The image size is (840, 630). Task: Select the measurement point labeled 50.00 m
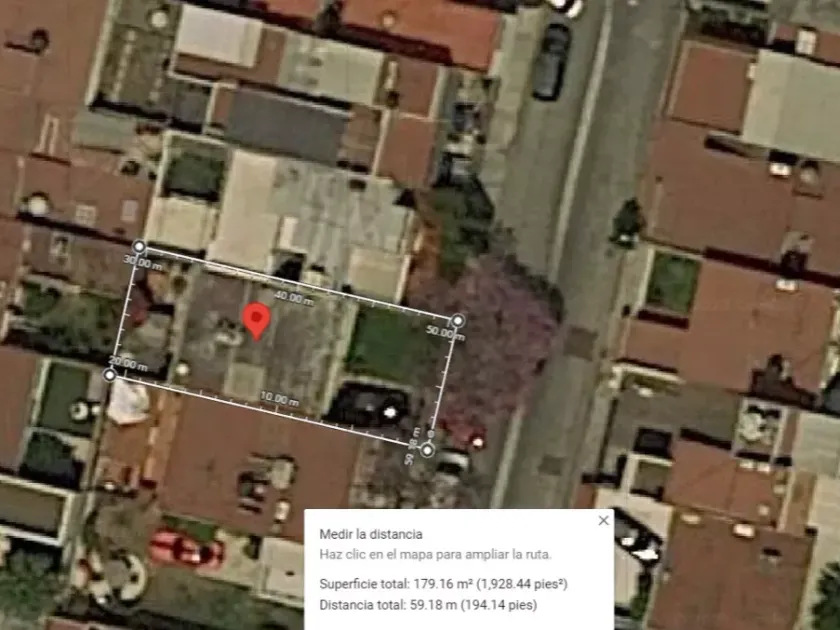coord(458,320)
